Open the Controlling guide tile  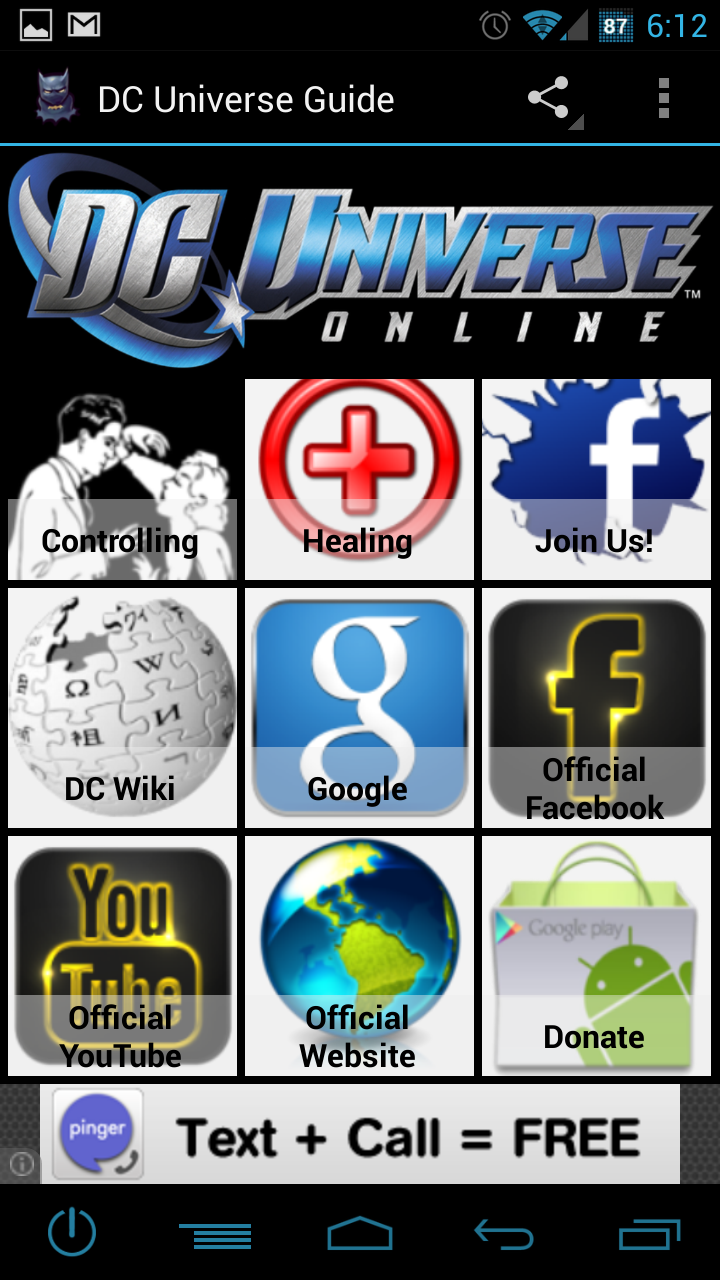click(122, 480)
